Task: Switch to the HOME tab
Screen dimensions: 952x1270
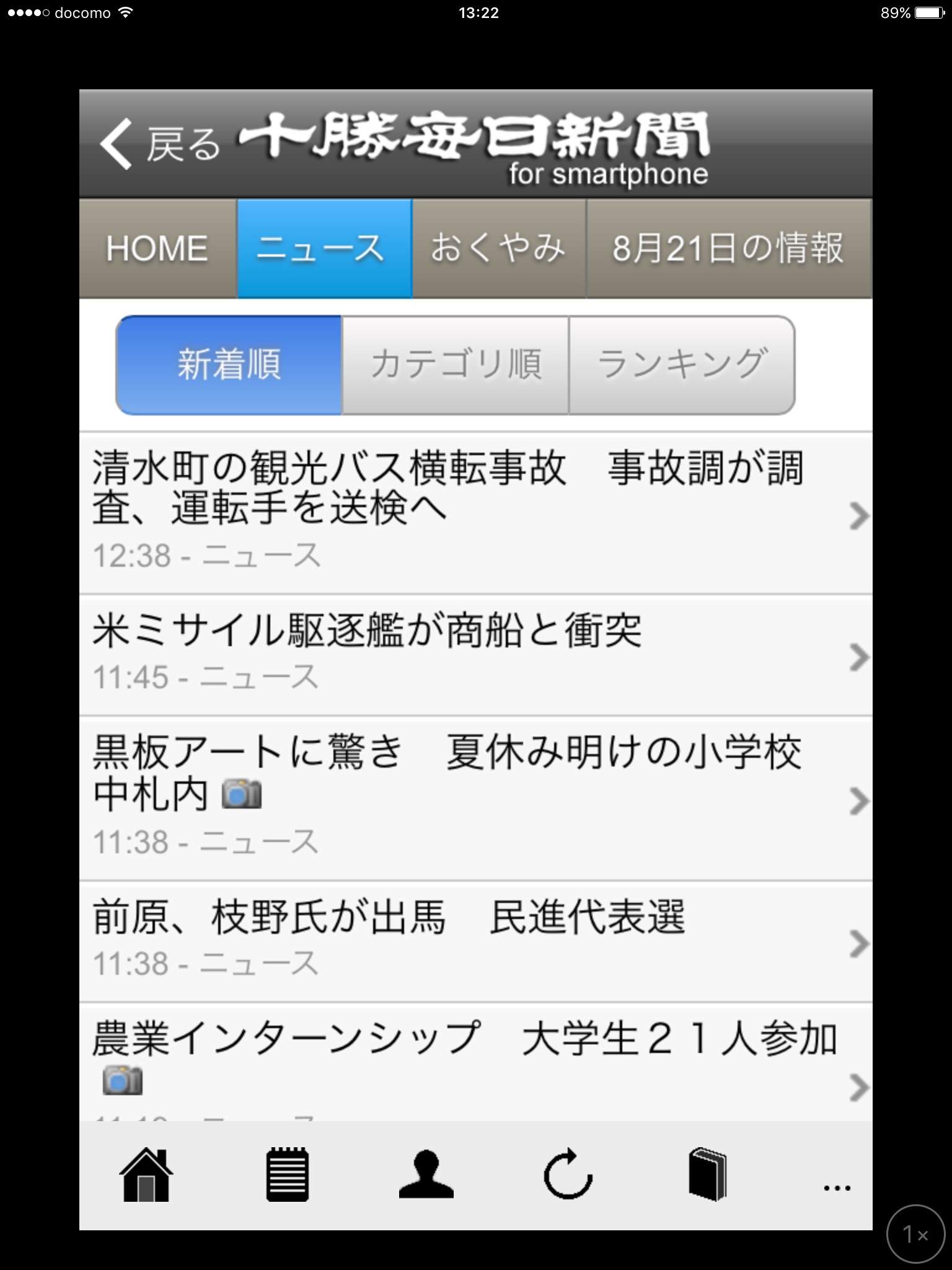Action: [157, 249]
